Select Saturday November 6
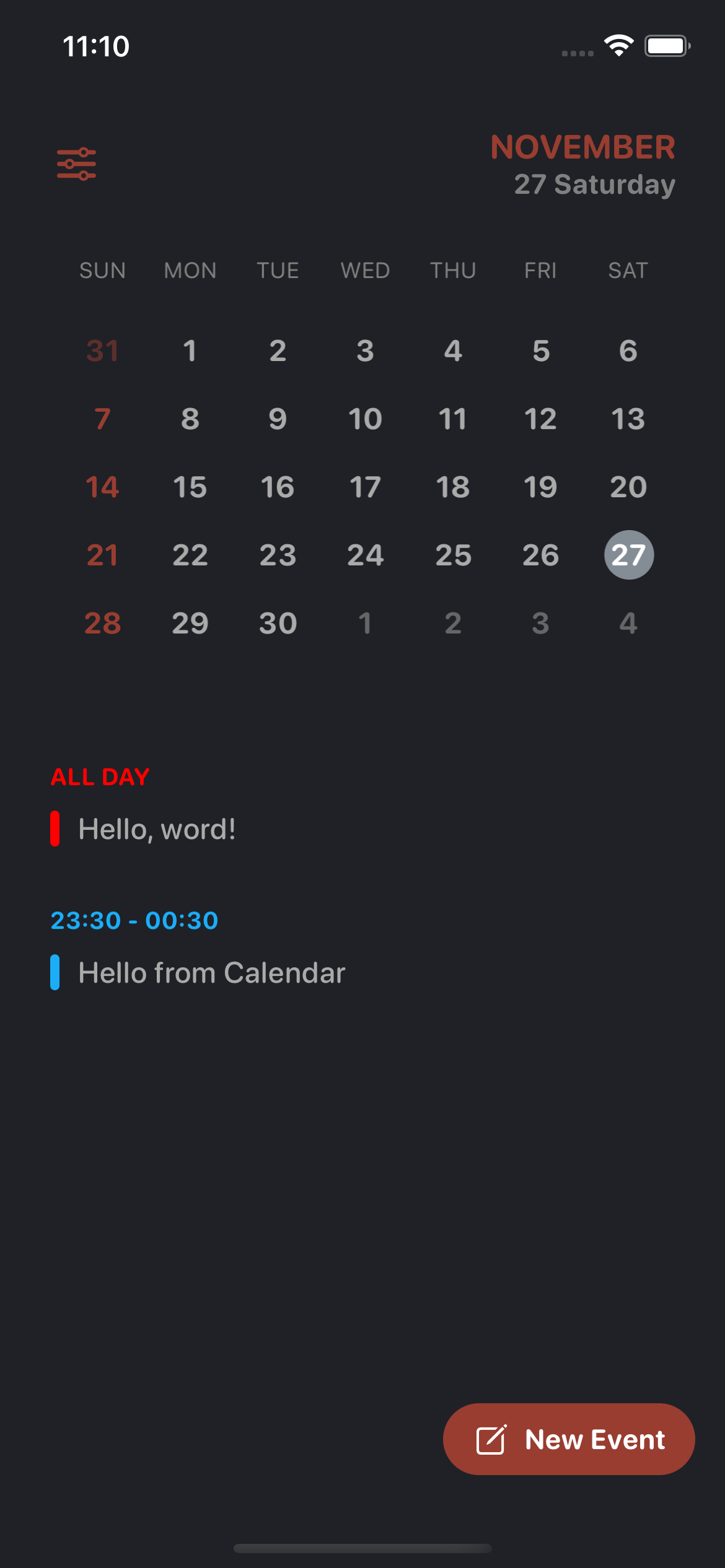 (x=628, y=351)
